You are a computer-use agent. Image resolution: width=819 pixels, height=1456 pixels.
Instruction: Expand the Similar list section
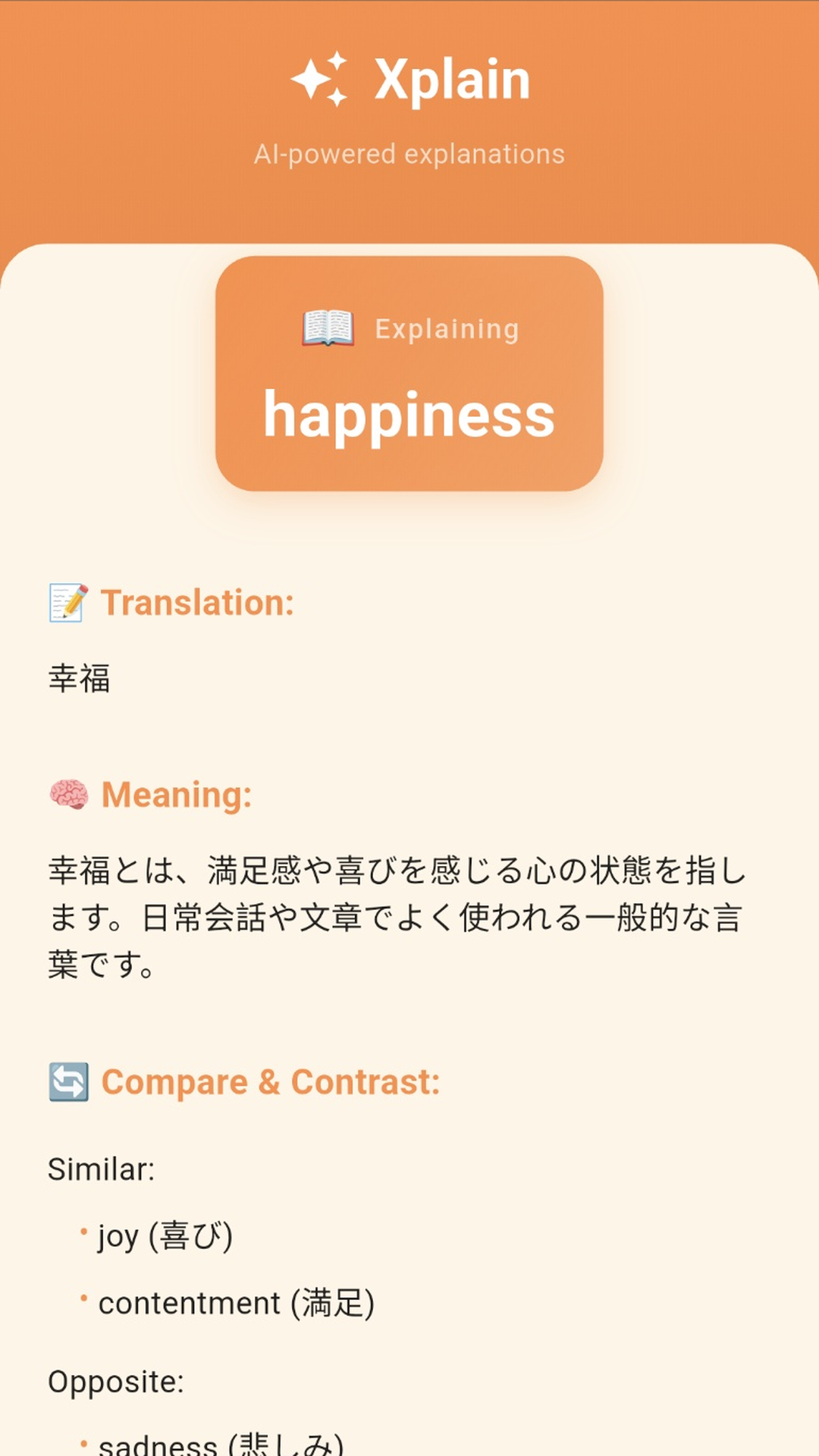[x=101, y=1169]
